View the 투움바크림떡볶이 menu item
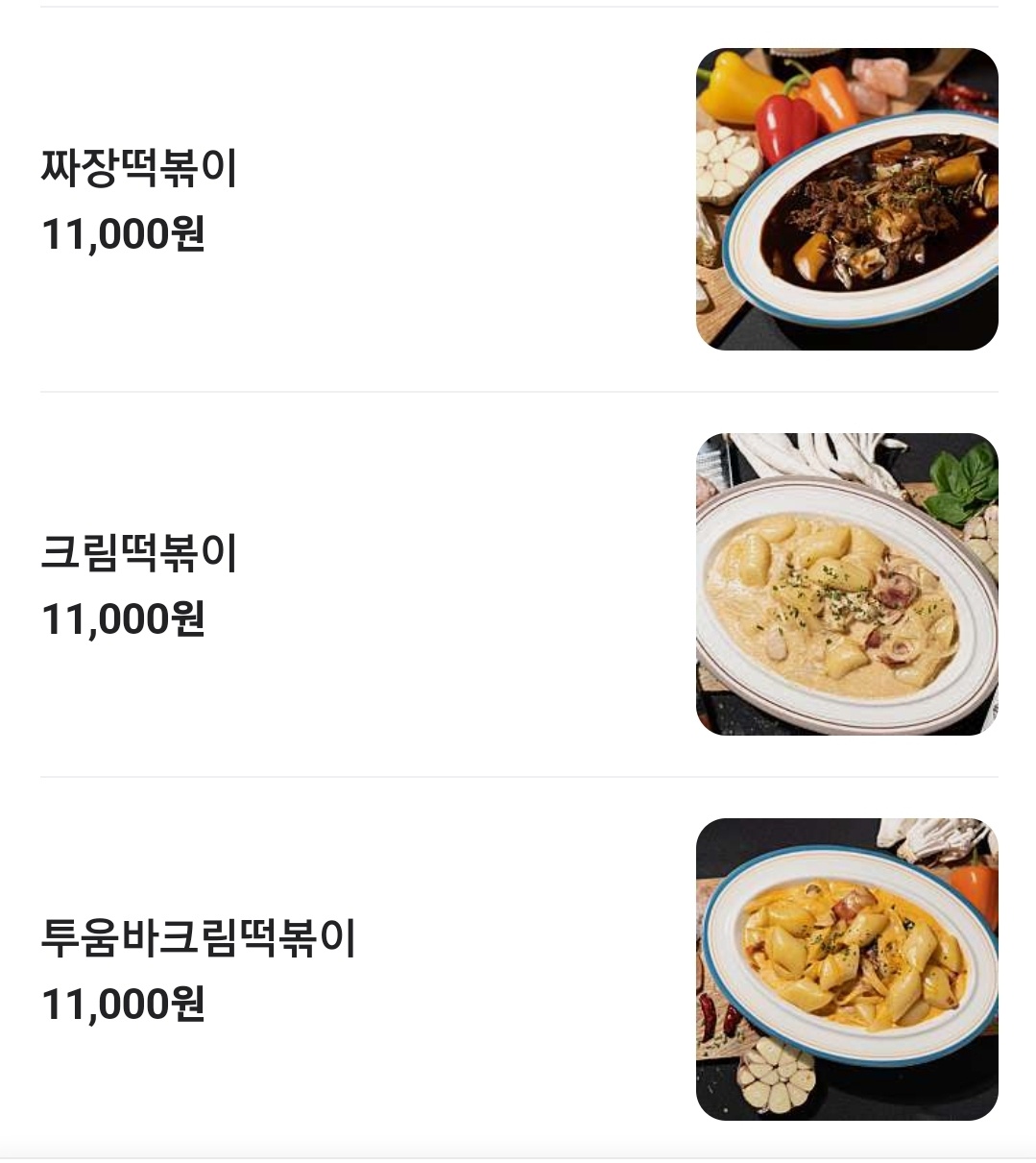Image resolution: width=1036 pixels, height=1163 pixels. tap(198, 939)
